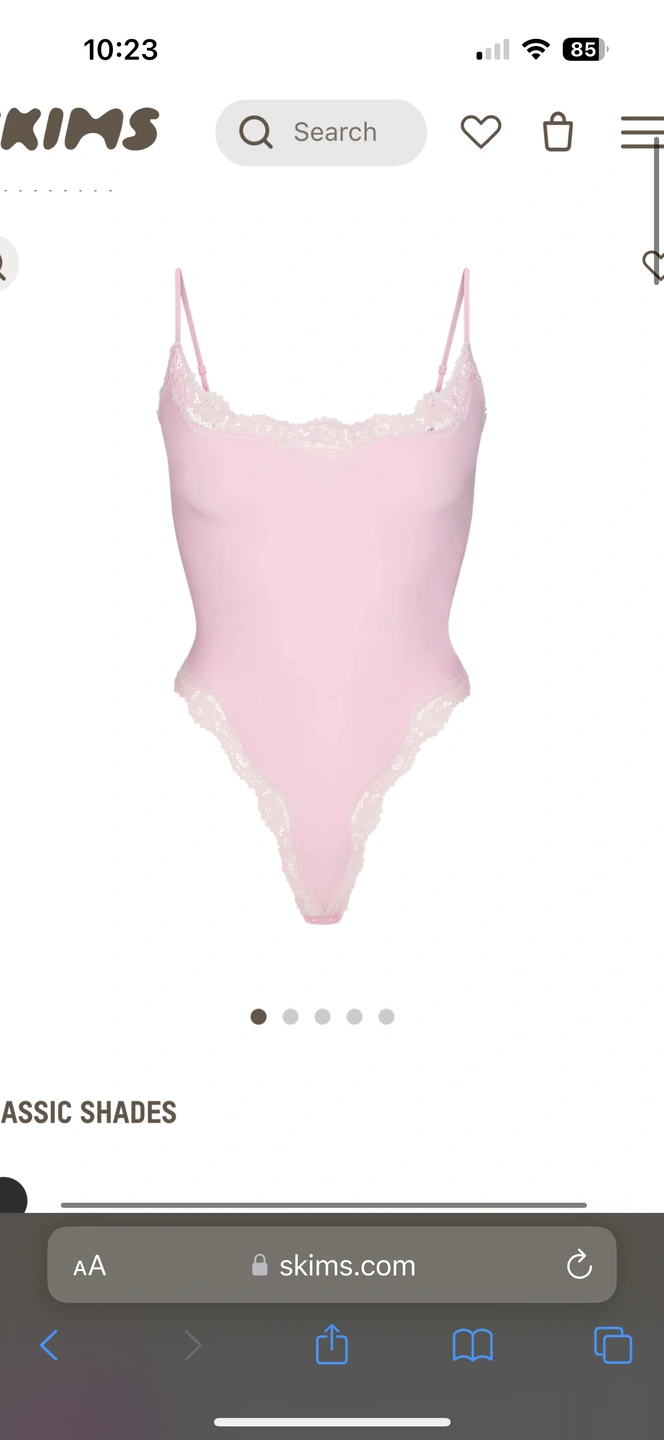Jump to the third product image dot

pyautogui.click(x=322, y=1017)
